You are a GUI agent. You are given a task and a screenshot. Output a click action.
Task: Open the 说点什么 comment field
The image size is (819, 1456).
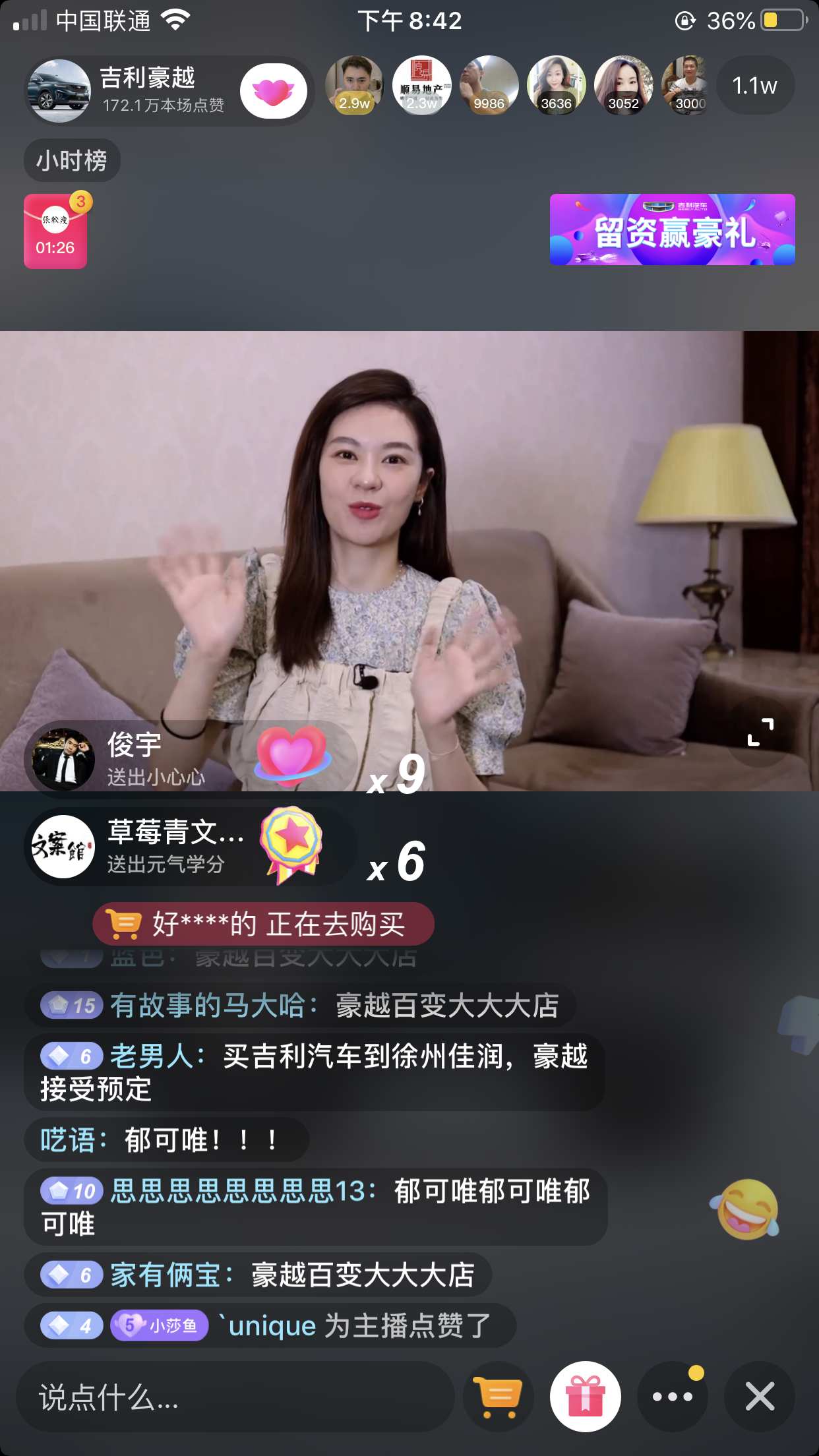click(x=235, y=1397)
